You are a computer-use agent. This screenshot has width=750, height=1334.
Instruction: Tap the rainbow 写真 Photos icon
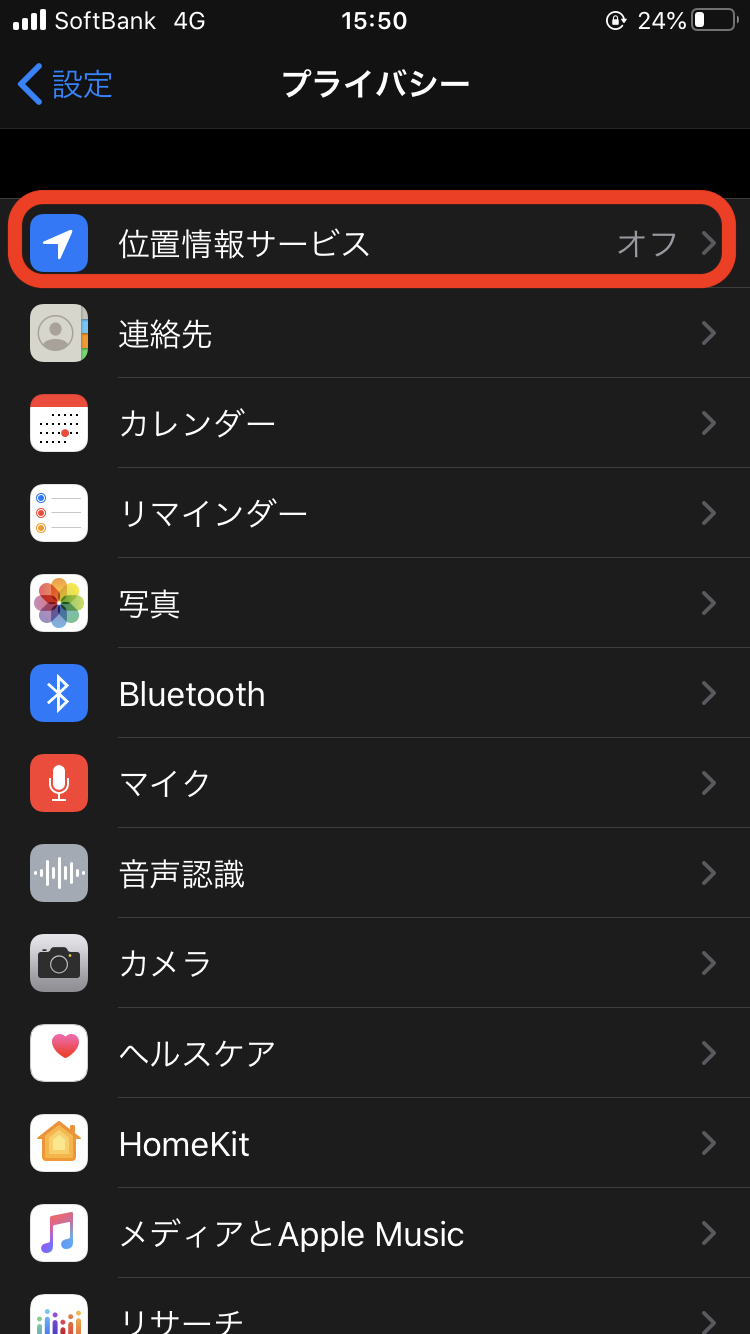(x=58, y=603)
